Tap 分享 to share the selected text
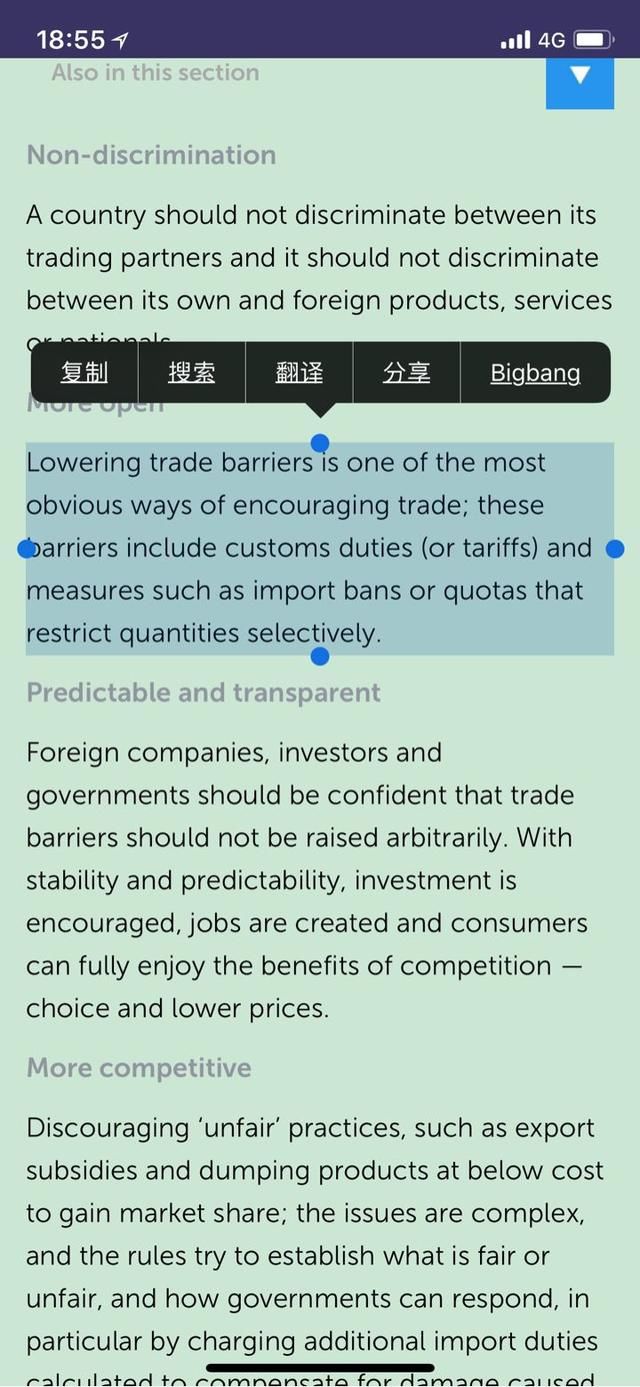Image resolution: width=640 pixels, height=1387 pixels. (406, 373)
